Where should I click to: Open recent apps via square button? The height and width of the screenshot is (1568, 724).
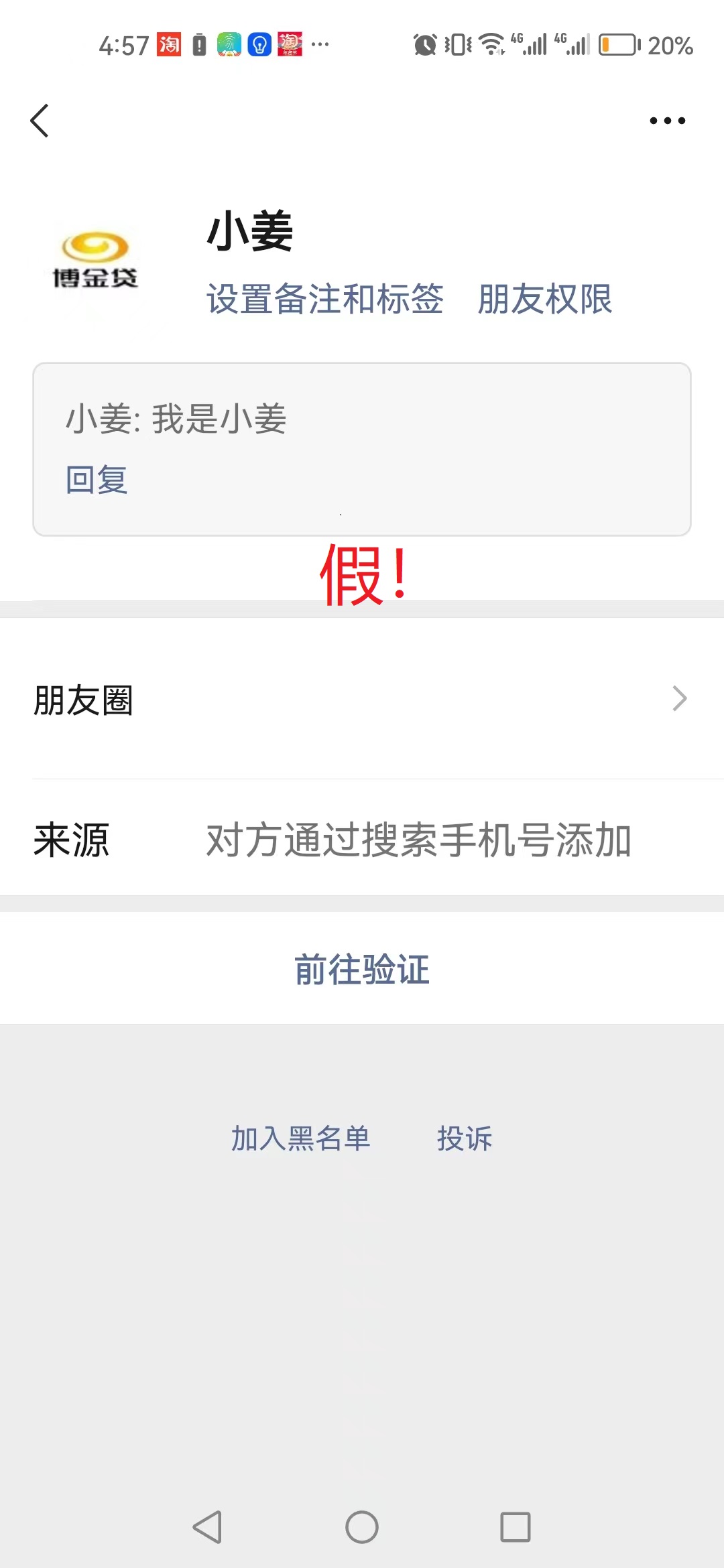coord(516,1527)
